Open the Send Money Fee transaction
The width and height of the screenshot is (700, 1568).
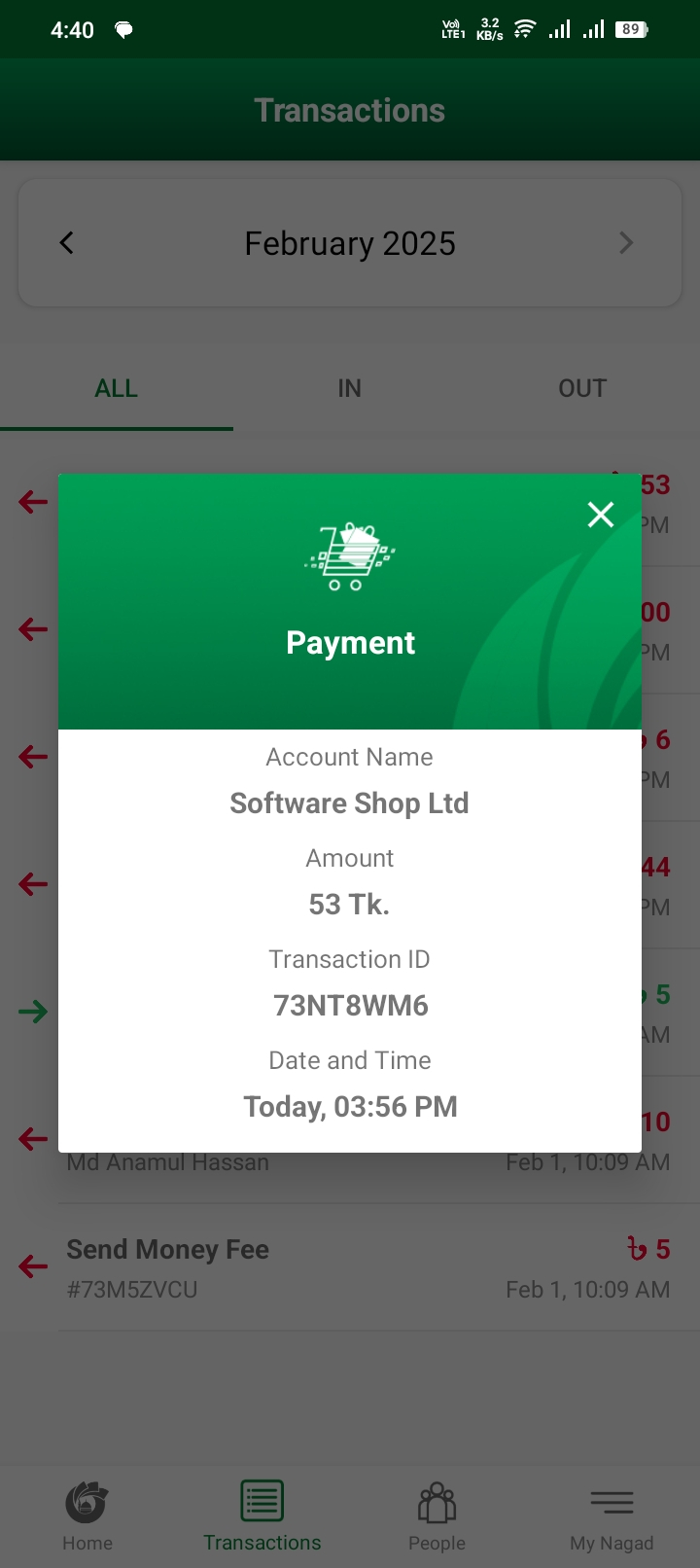pos(350,1267)
